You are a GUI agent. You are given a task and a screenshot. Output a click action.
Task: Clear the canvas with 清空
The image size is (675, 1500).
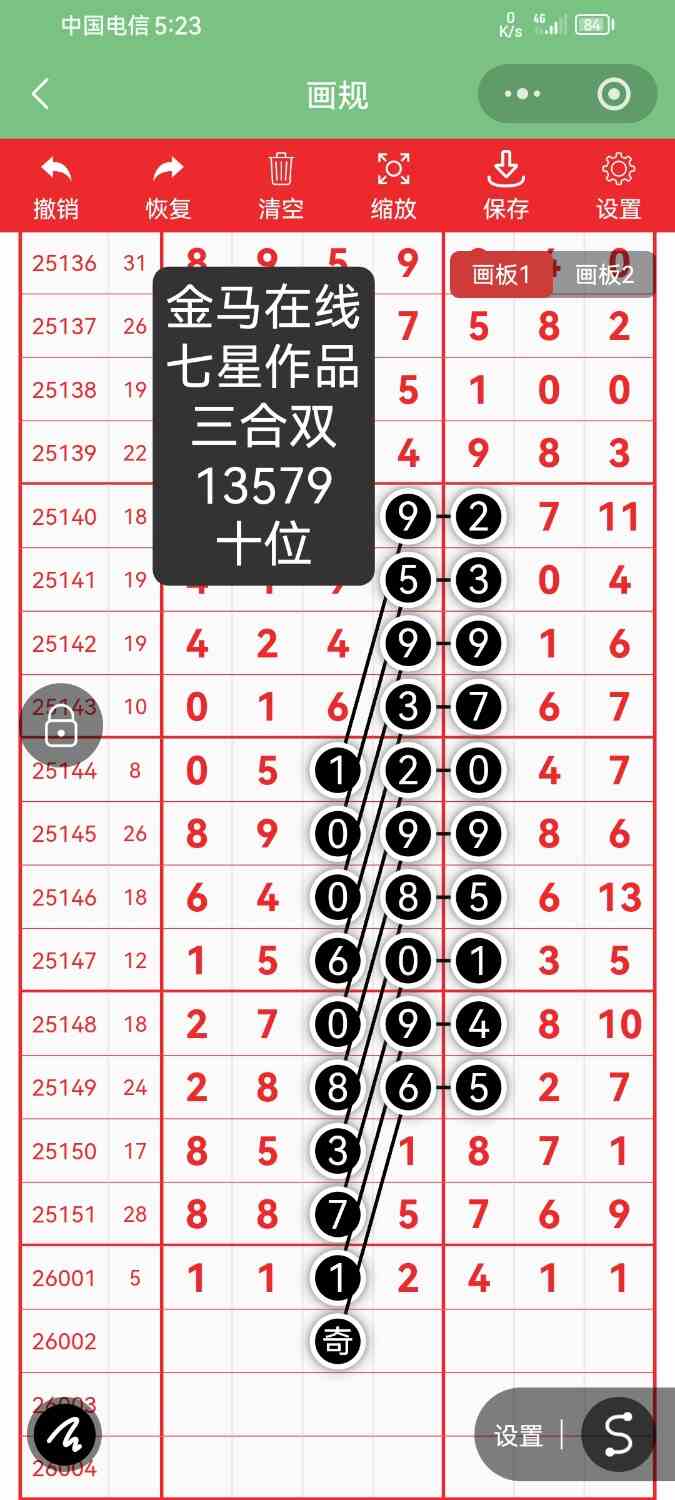281,187
